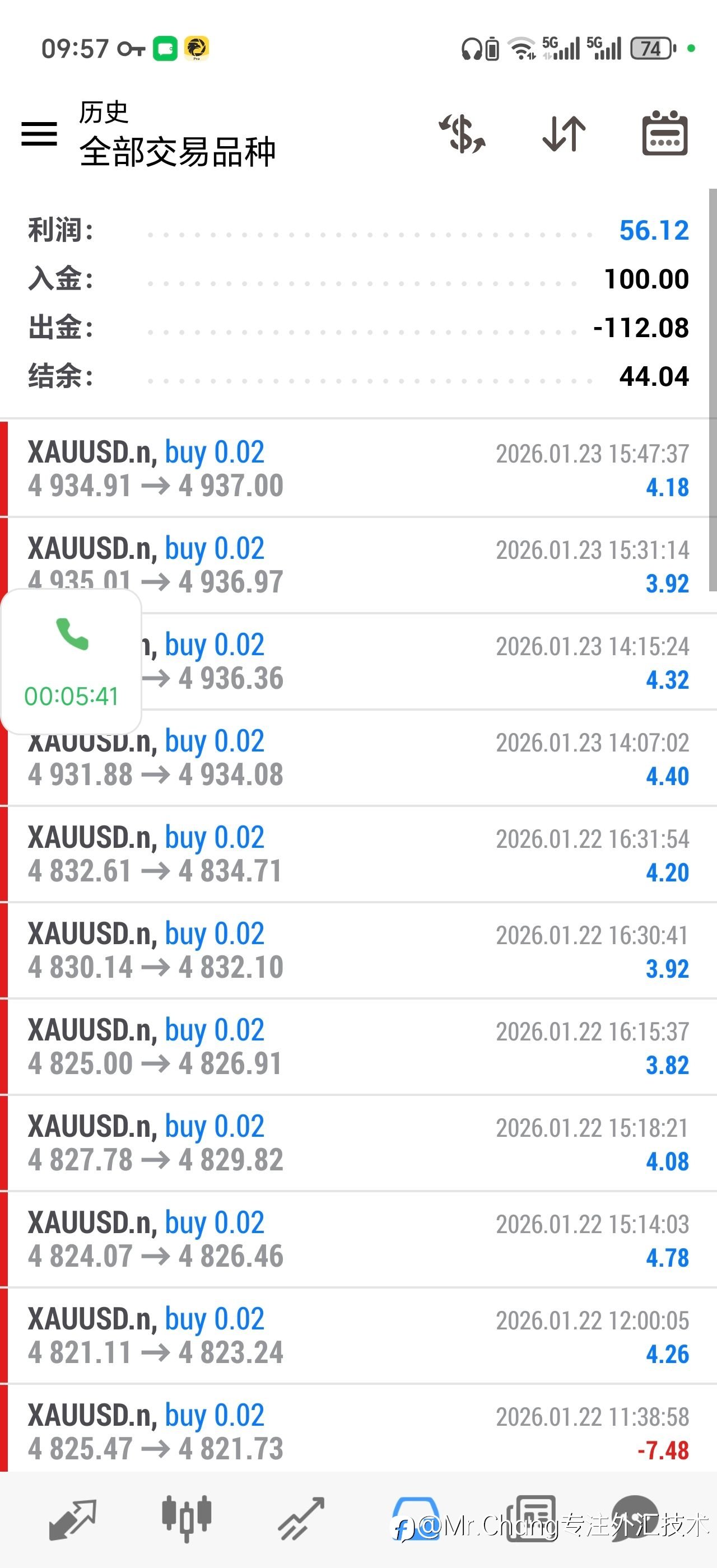Switch to the candlestick chart tab
This screenshot has width=717, height=1568.
click(x=186, y=1519)
